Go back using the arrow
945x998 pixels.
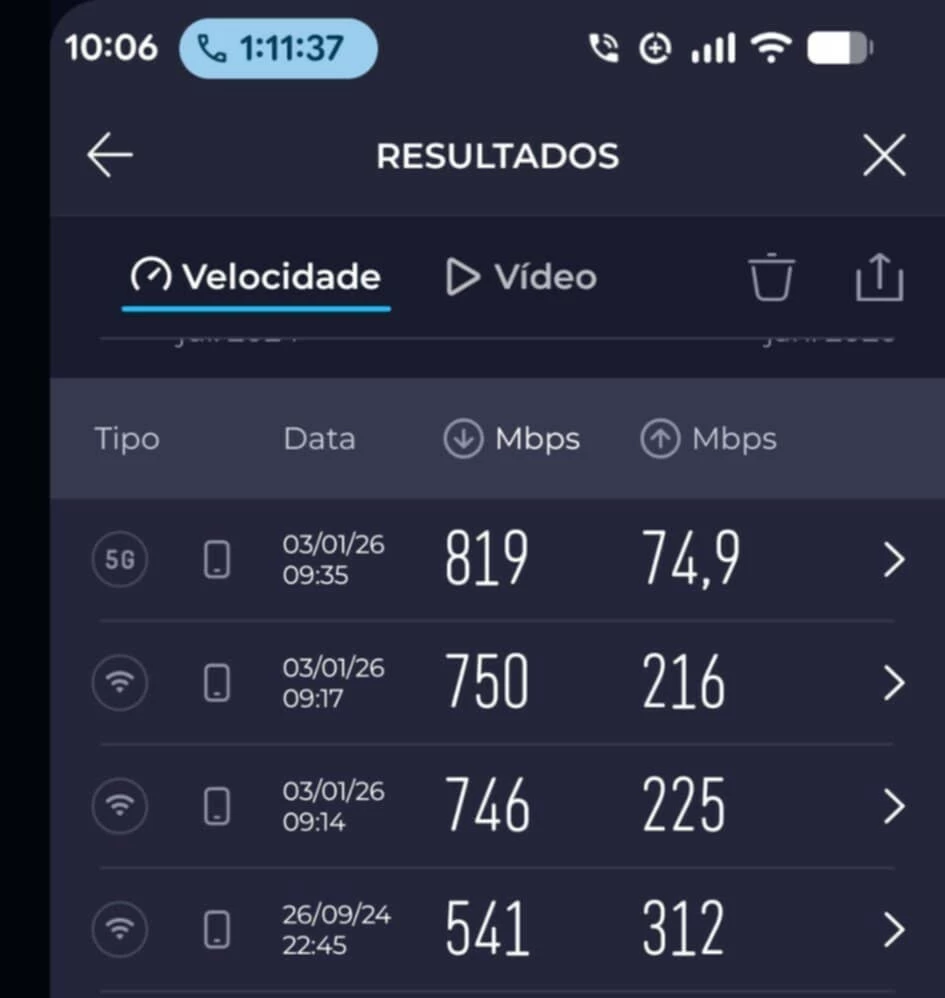click(110, 156)
